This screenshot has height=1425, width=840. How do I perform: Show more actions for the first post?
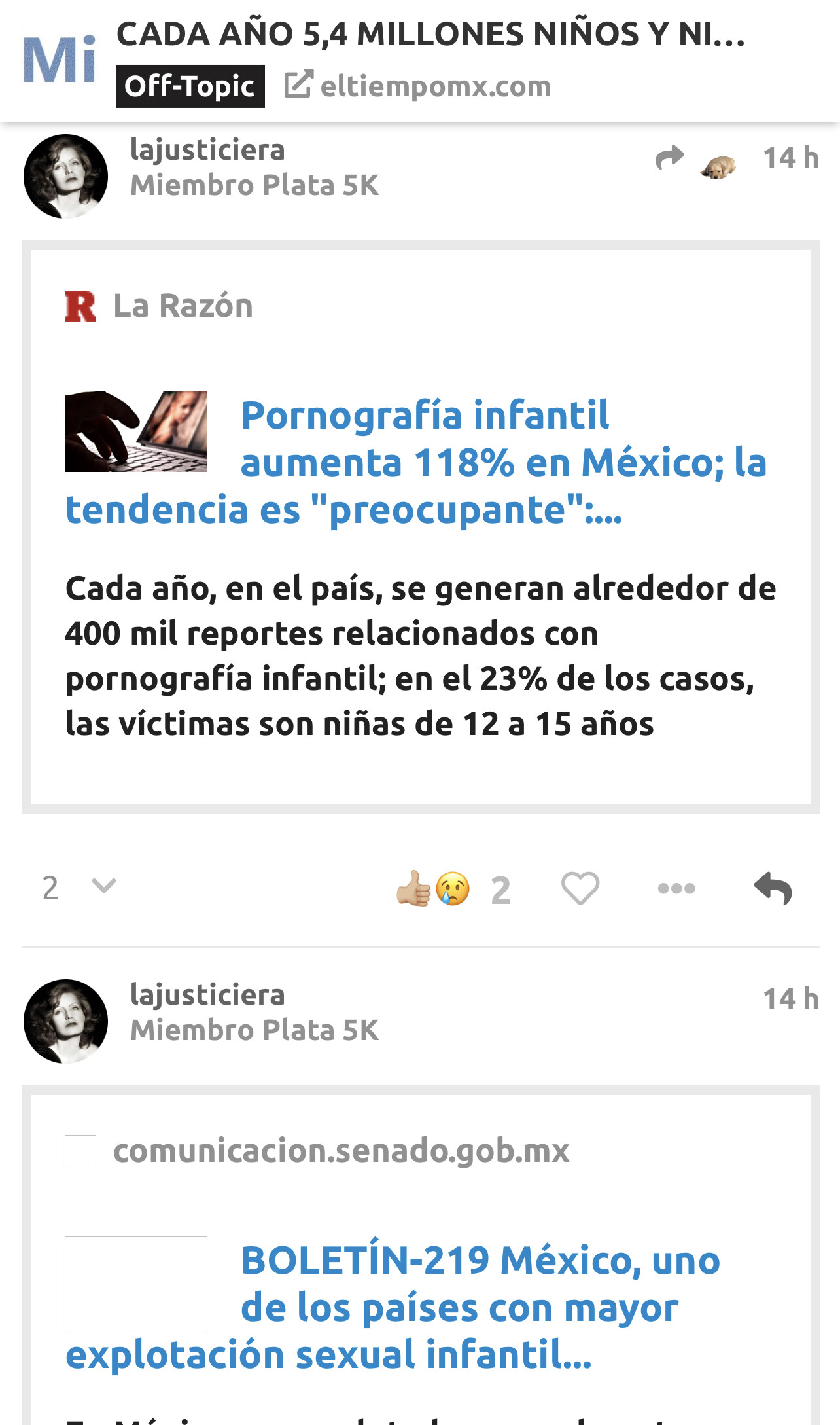click(x=676, y=889)
